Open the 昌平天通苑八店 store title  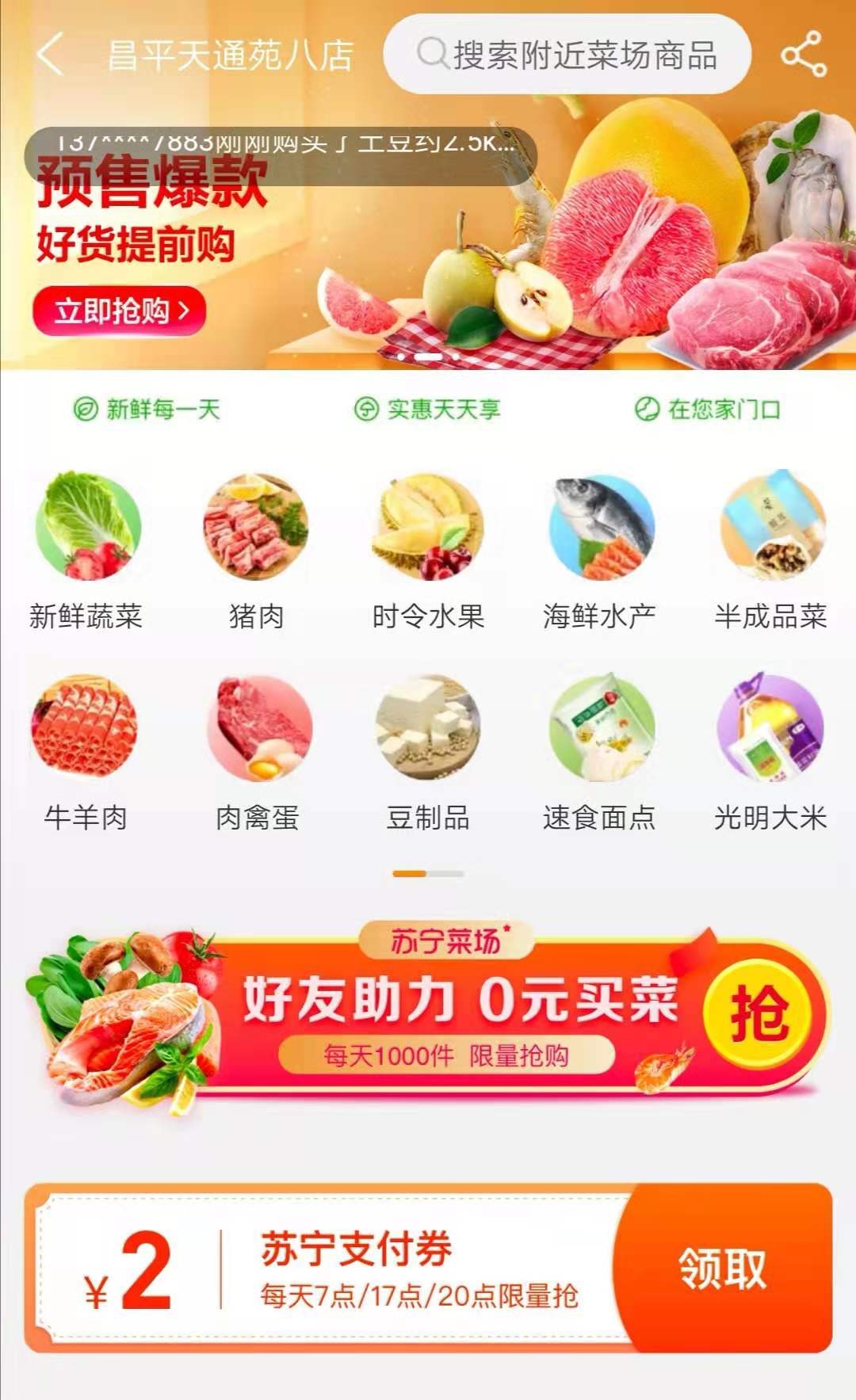(230, 55)
